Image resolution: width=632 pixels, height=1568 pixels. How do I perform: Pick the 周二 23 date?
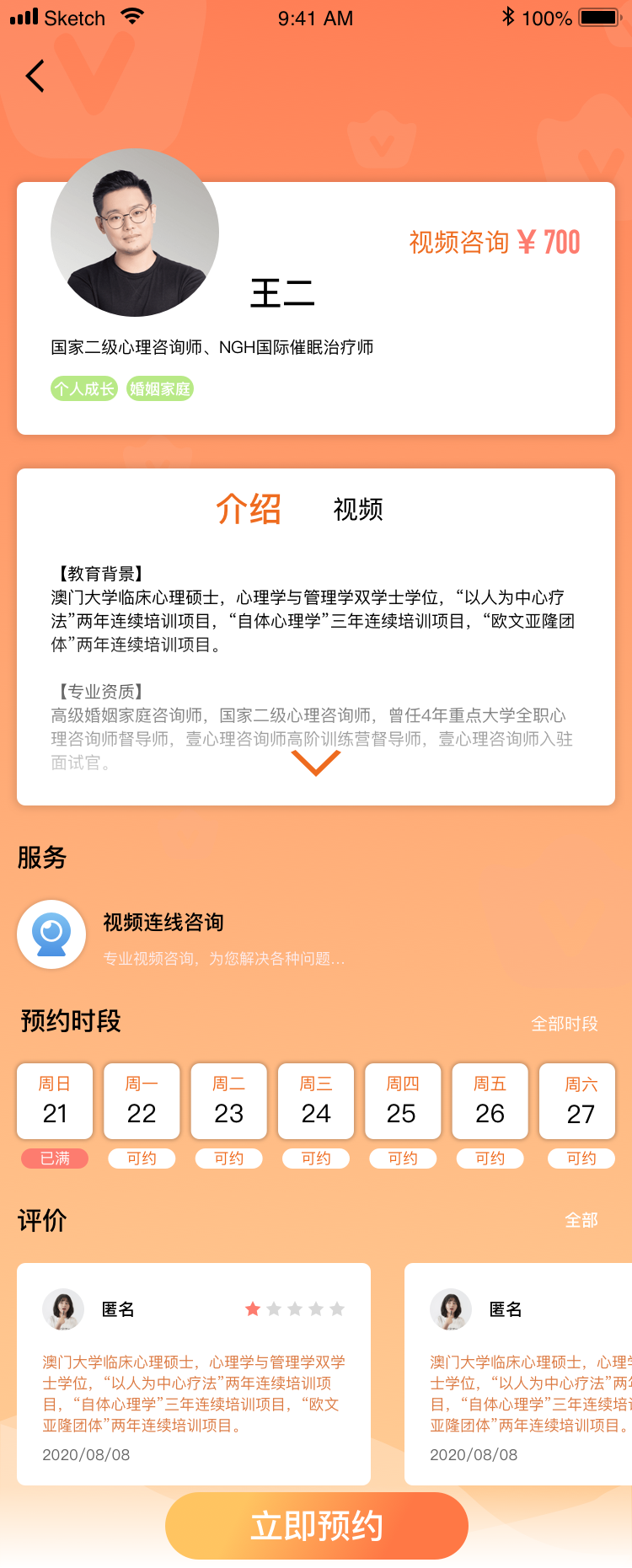pos(228,1101)
